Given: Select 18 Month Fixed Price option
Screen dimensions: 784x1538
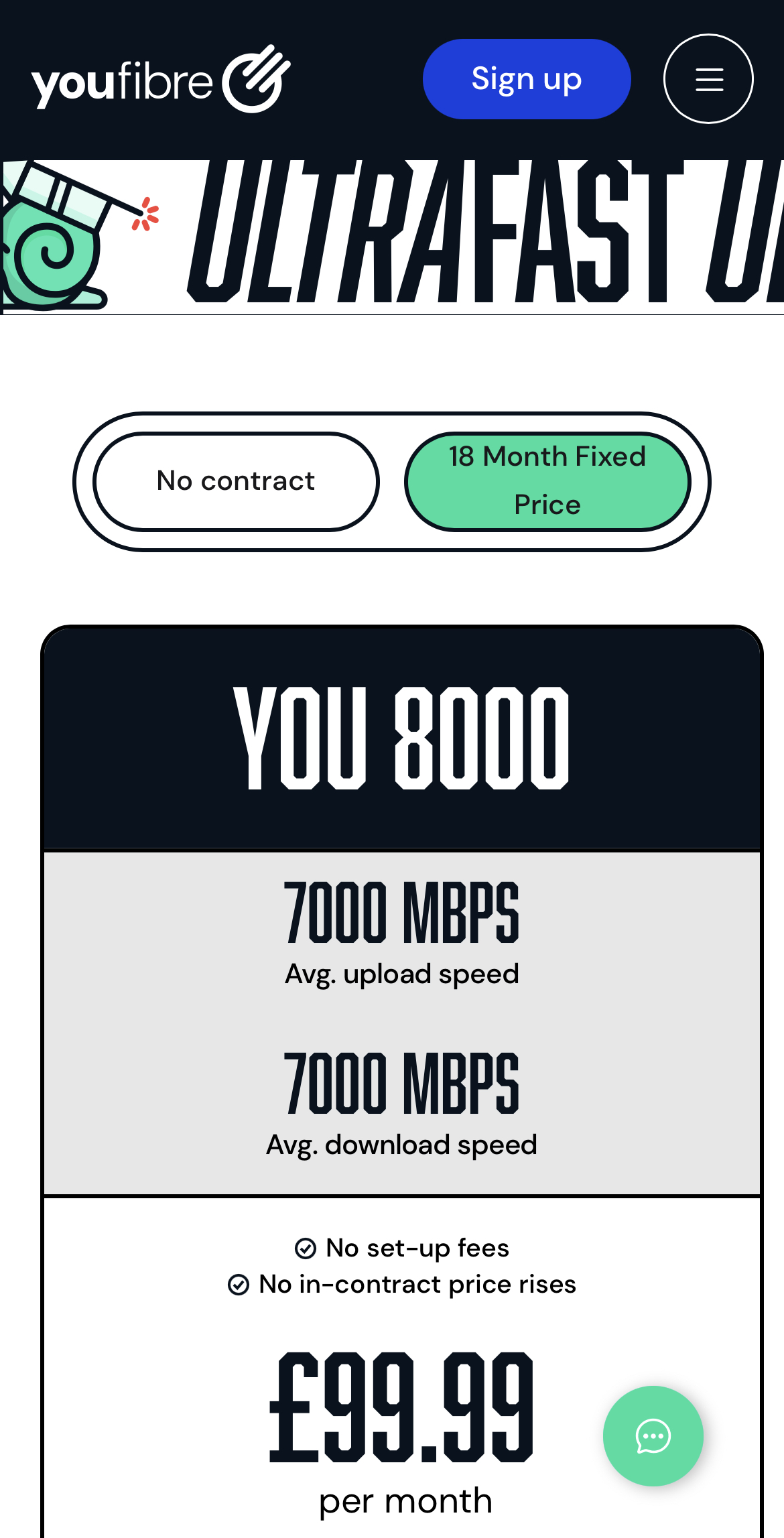Looking at the screenshot, I should pos(547,481).
